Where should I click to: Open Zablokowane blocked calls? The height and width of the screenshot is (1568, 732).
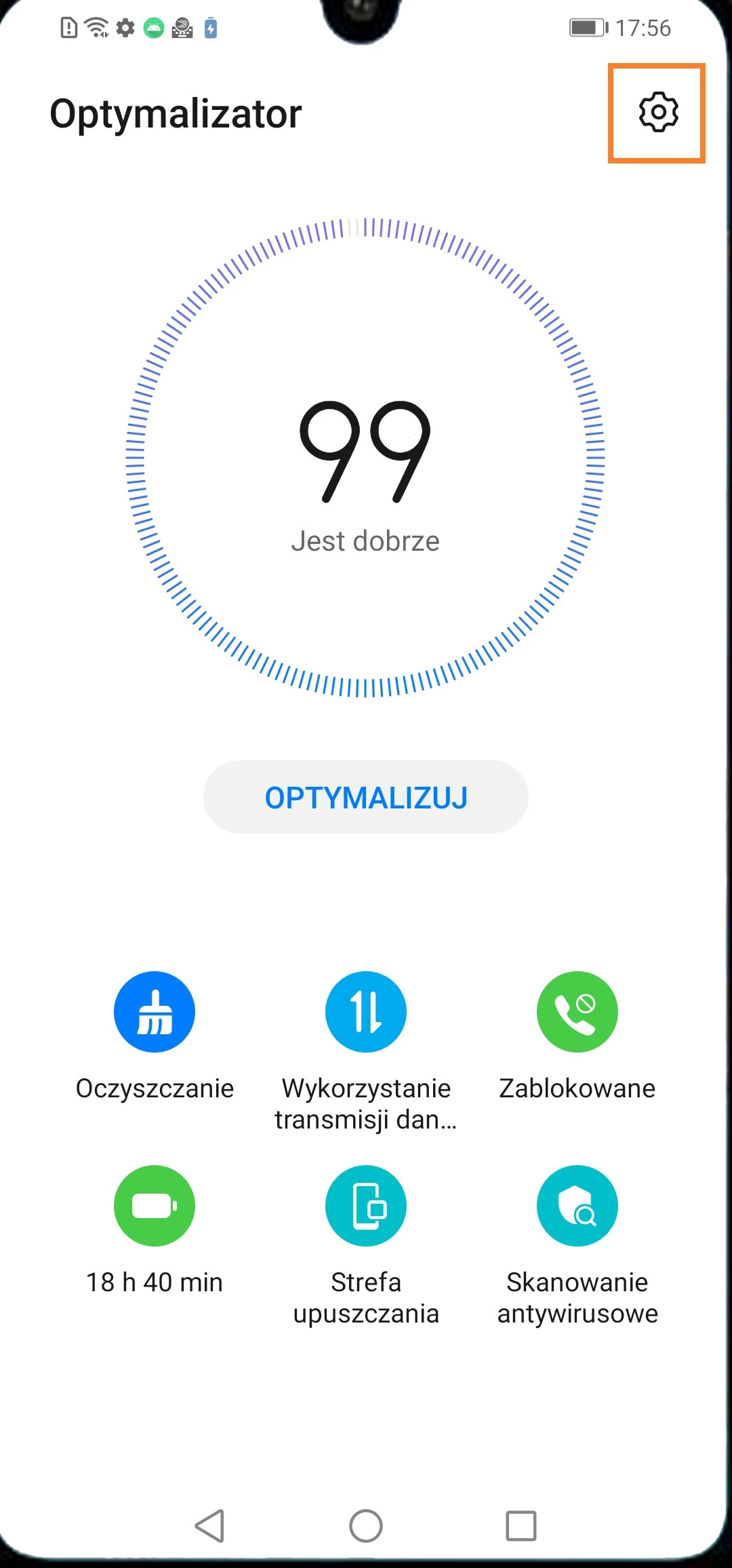[x=577, y=1012]
